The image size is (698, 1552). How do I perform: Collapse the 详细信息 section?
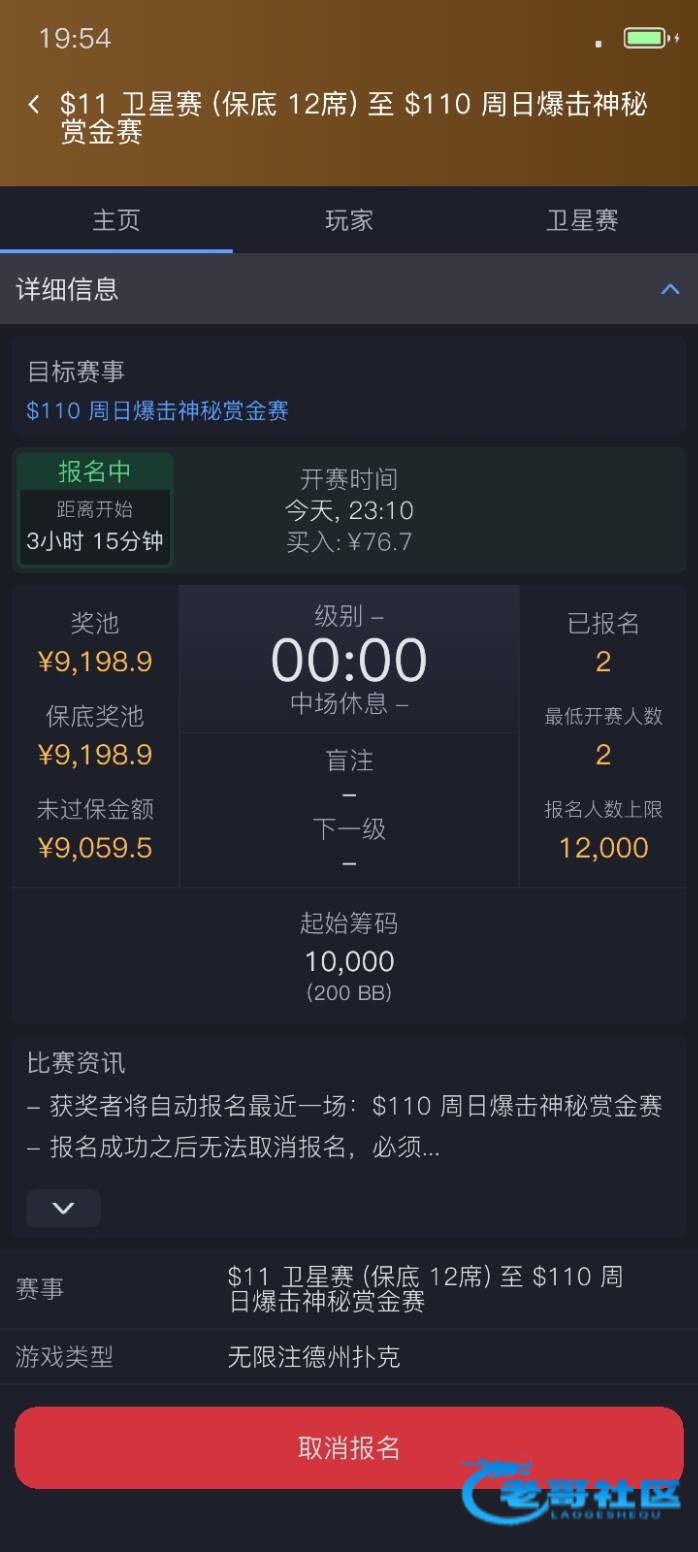pyautogui.click(x=670, y=290)
